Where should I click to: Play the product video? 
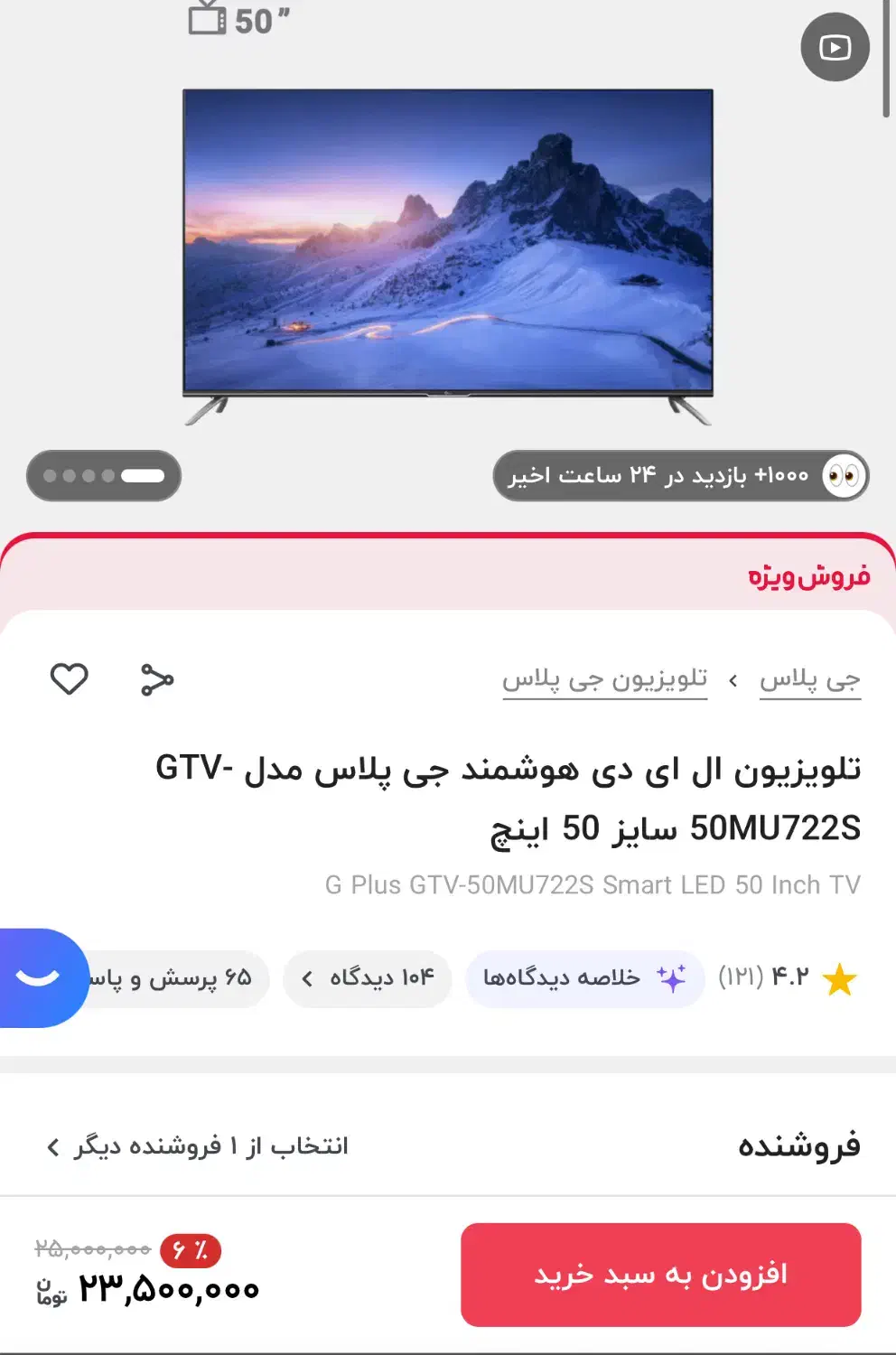coord(835,47)
